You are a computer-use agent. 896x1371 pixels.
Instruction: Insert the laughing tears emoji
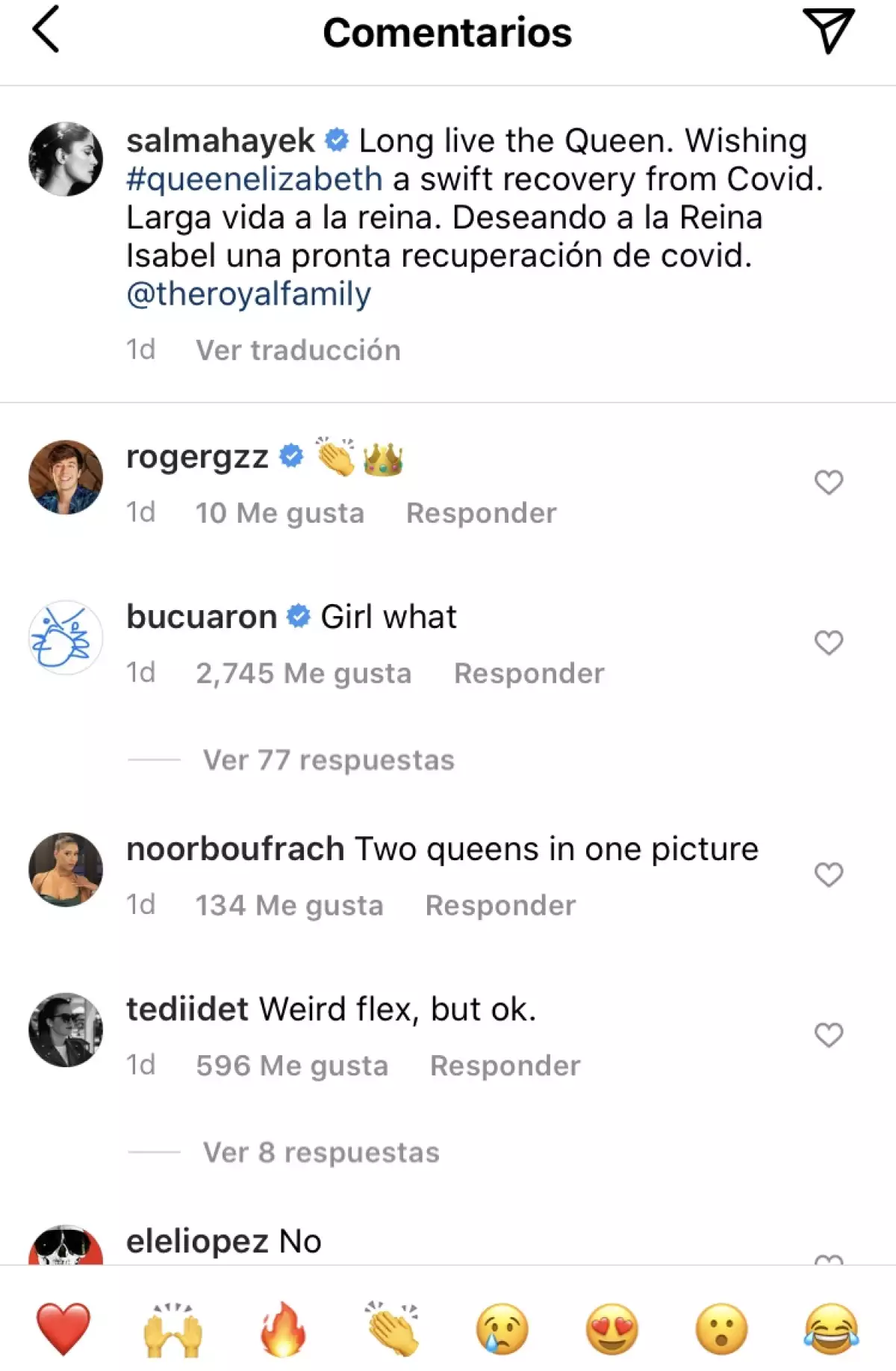pos(831,1328)
